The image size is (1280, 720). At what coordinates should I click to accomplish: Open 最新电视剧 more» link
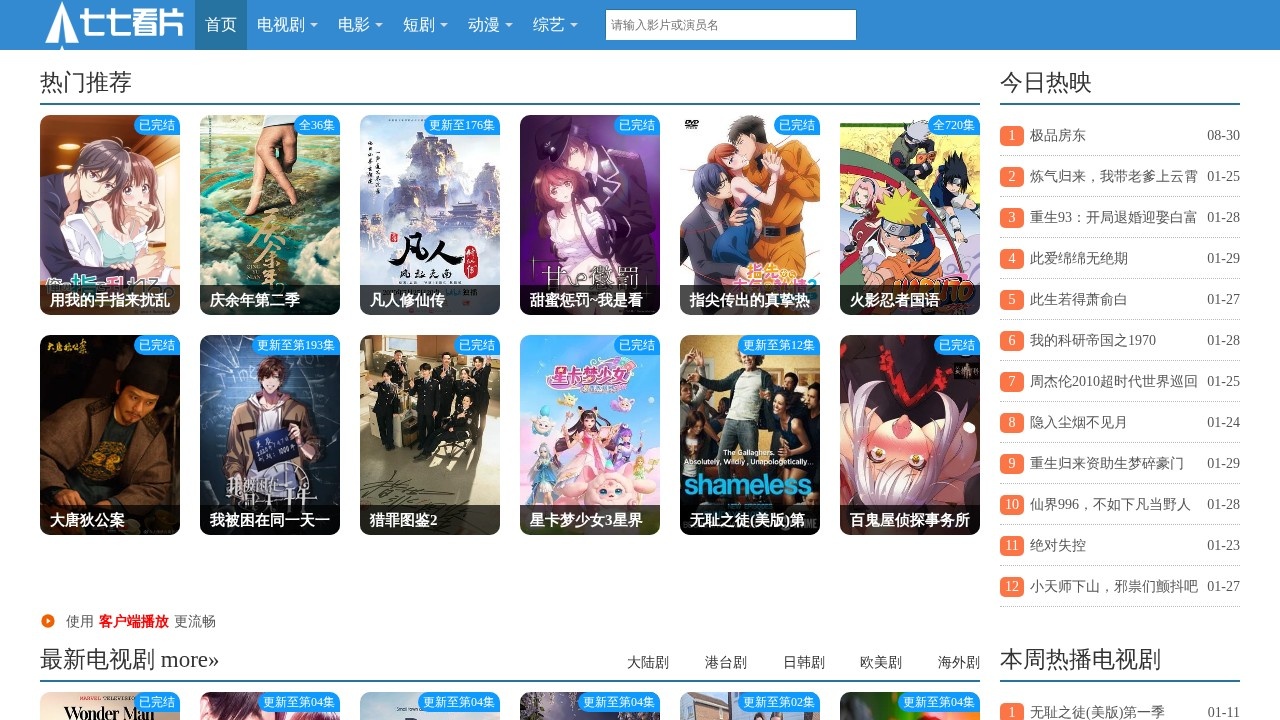coord(129,660)
